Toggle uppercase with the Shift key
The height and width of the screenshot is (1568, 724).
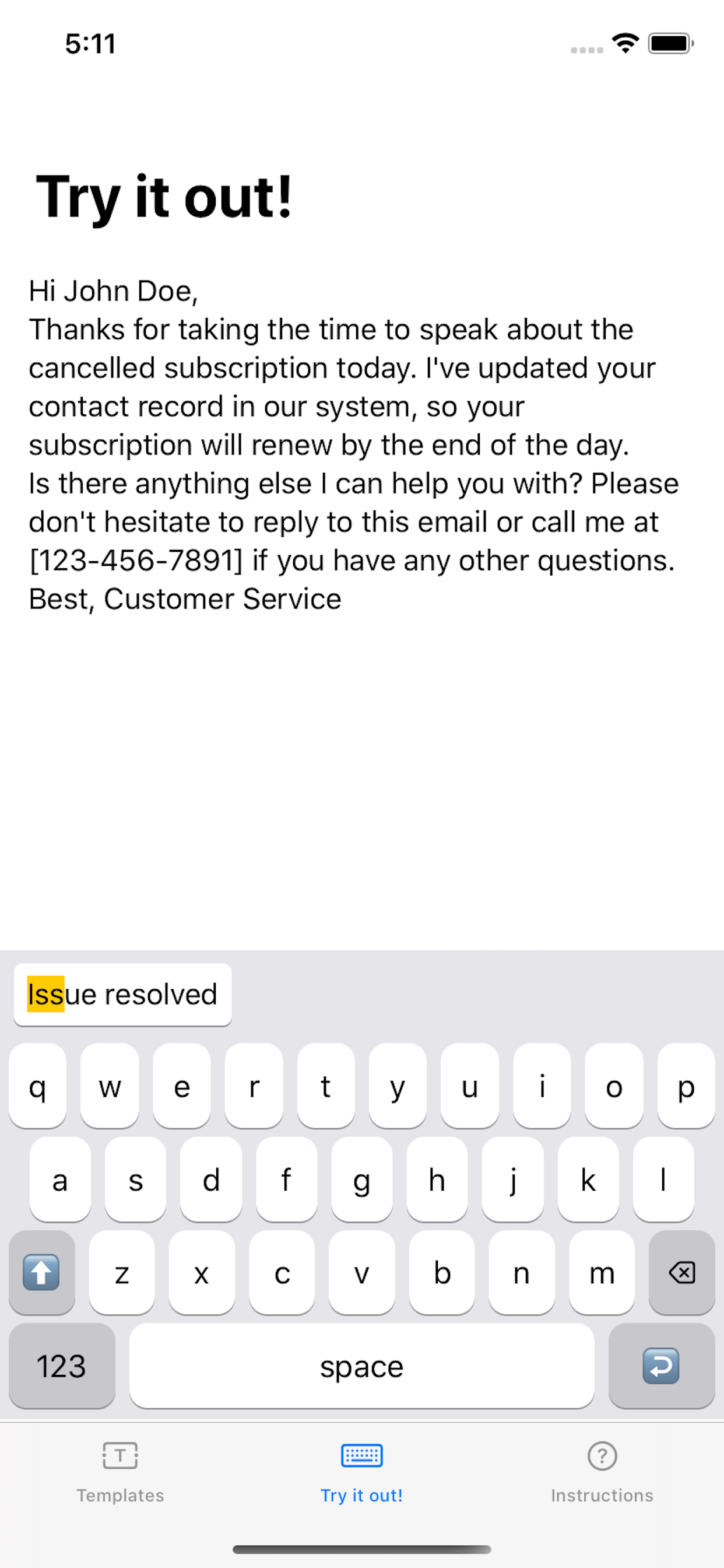pos(41,1273)
